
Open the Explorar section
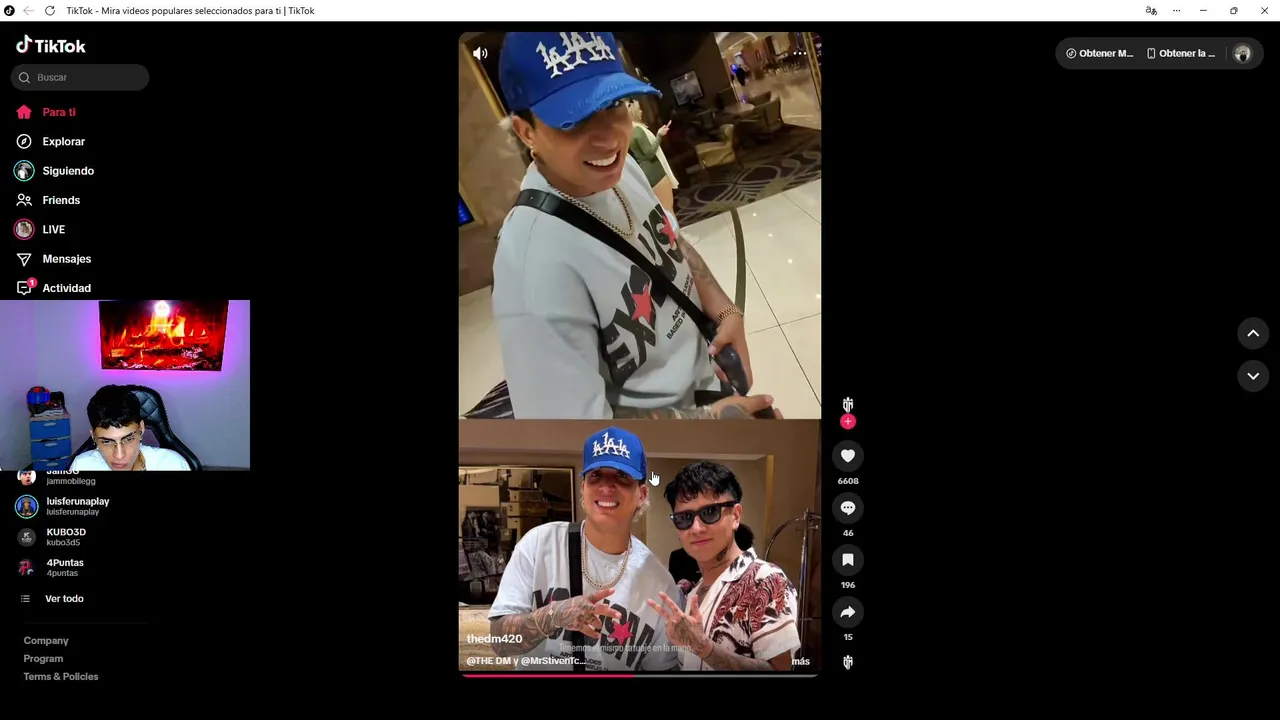63,142
